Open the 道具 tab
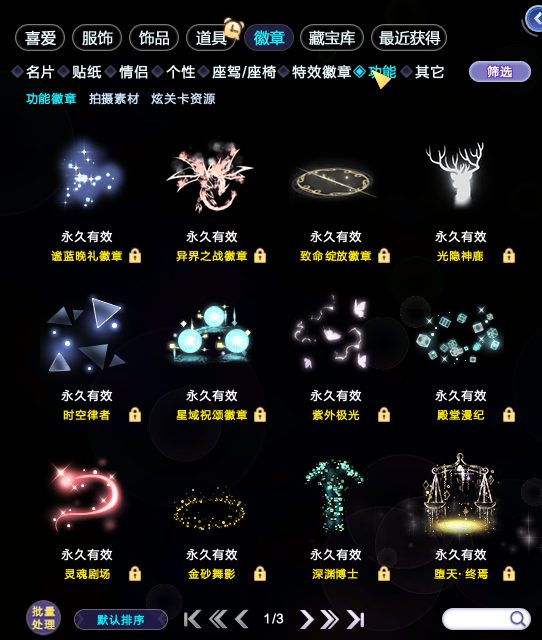The height and width of the screenshot is (640, 542). pos(211,38)
